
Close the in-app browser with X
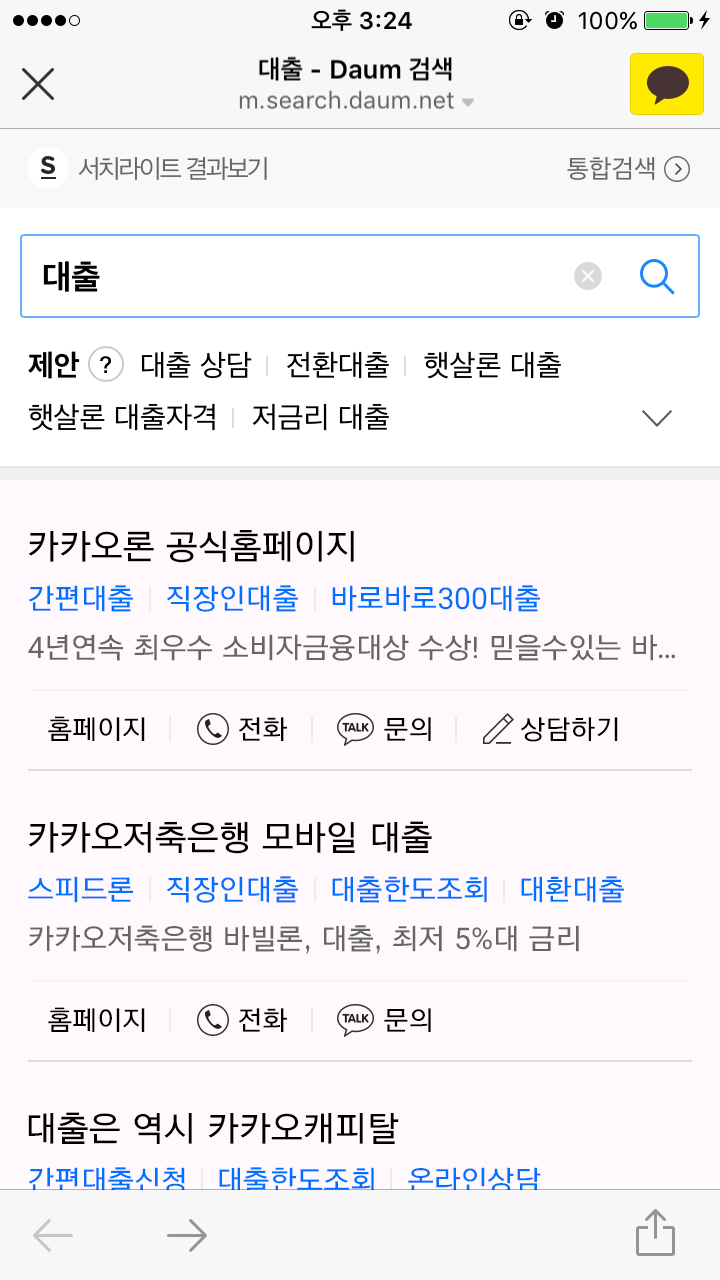click(38, 85)
